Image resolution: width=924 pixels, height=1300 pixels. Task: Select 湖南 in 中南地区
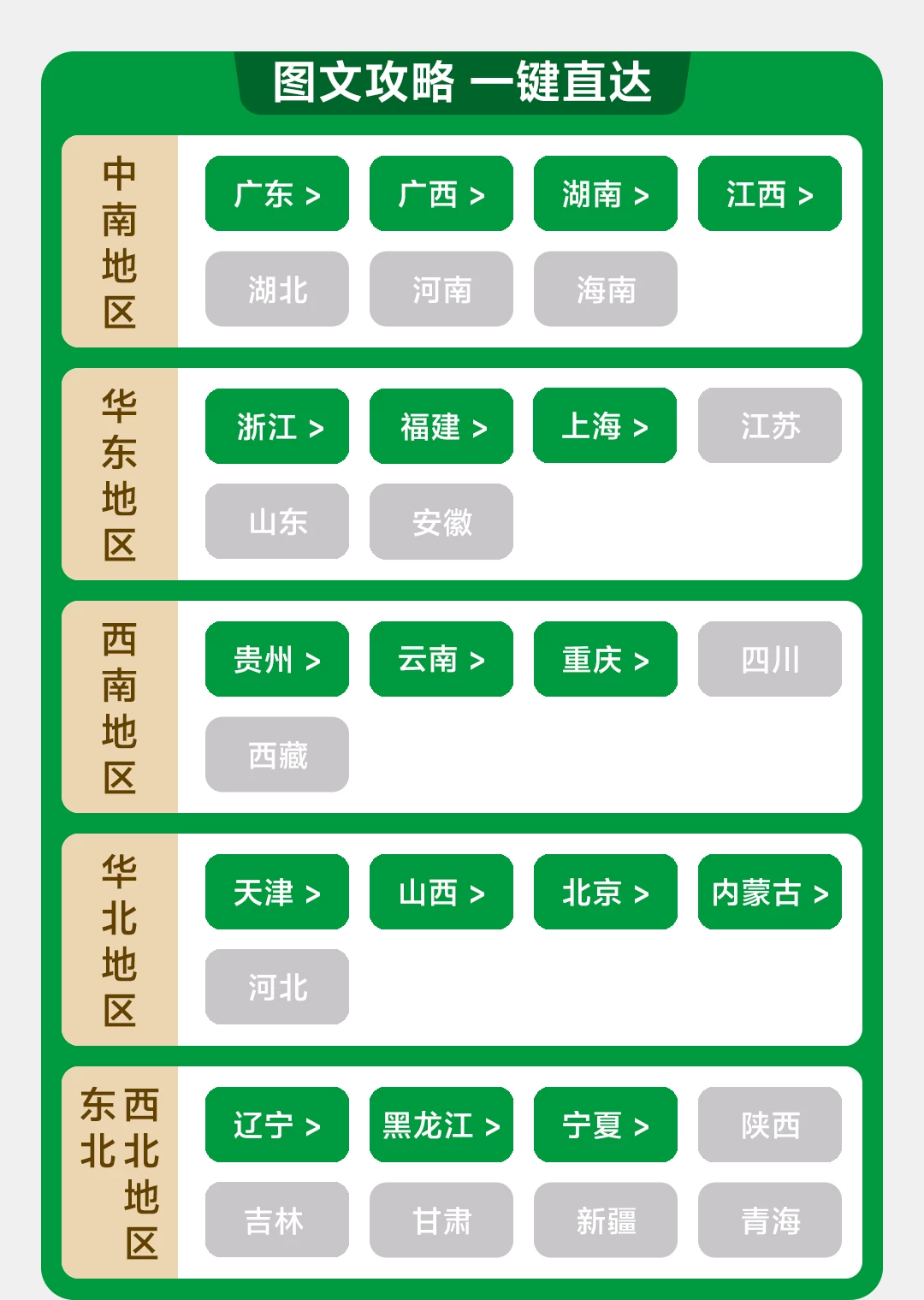point(606,193)
